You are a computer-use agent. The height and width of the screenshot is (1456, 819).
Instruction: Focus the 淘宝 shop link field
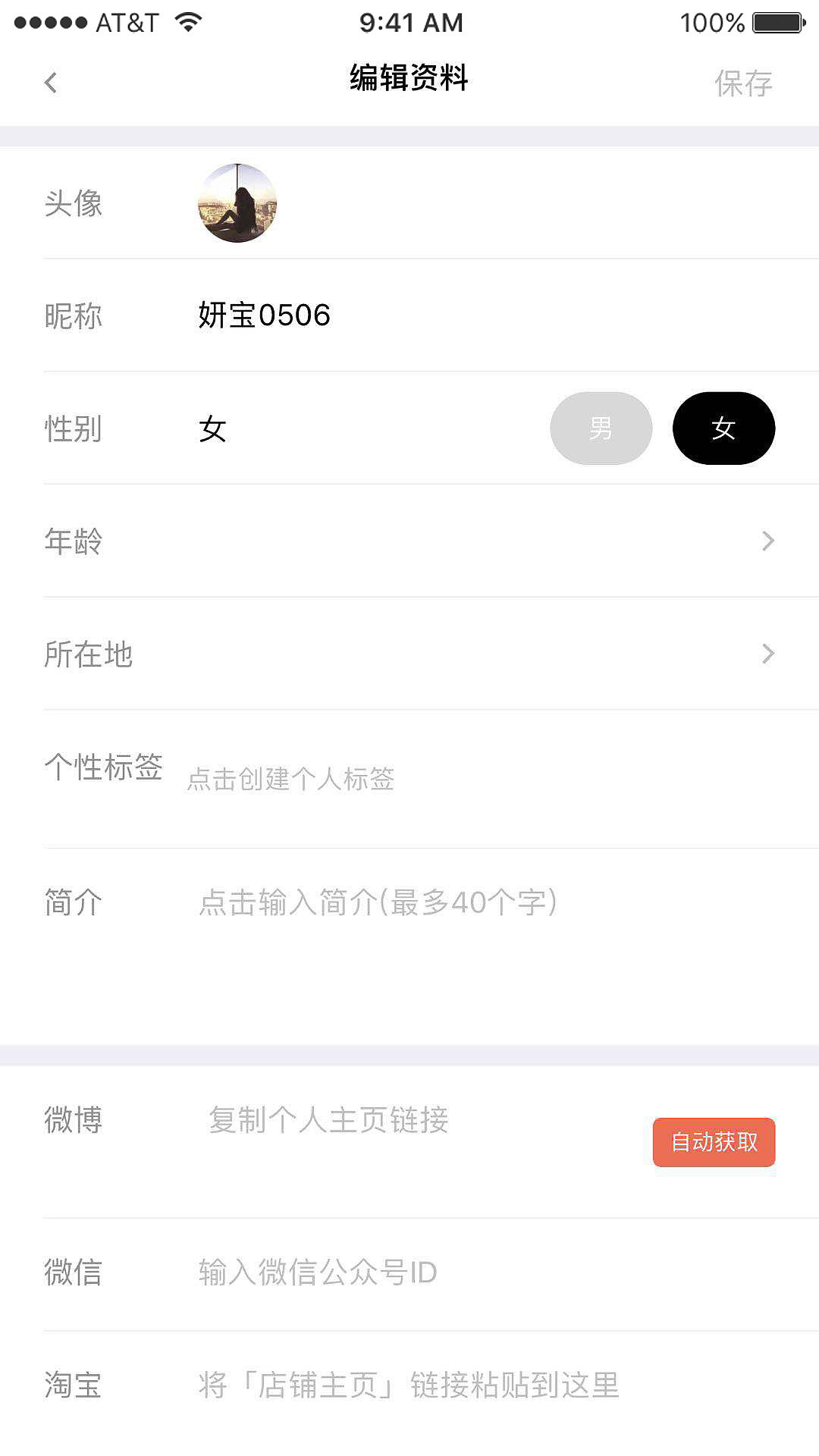pos(409,1385)
